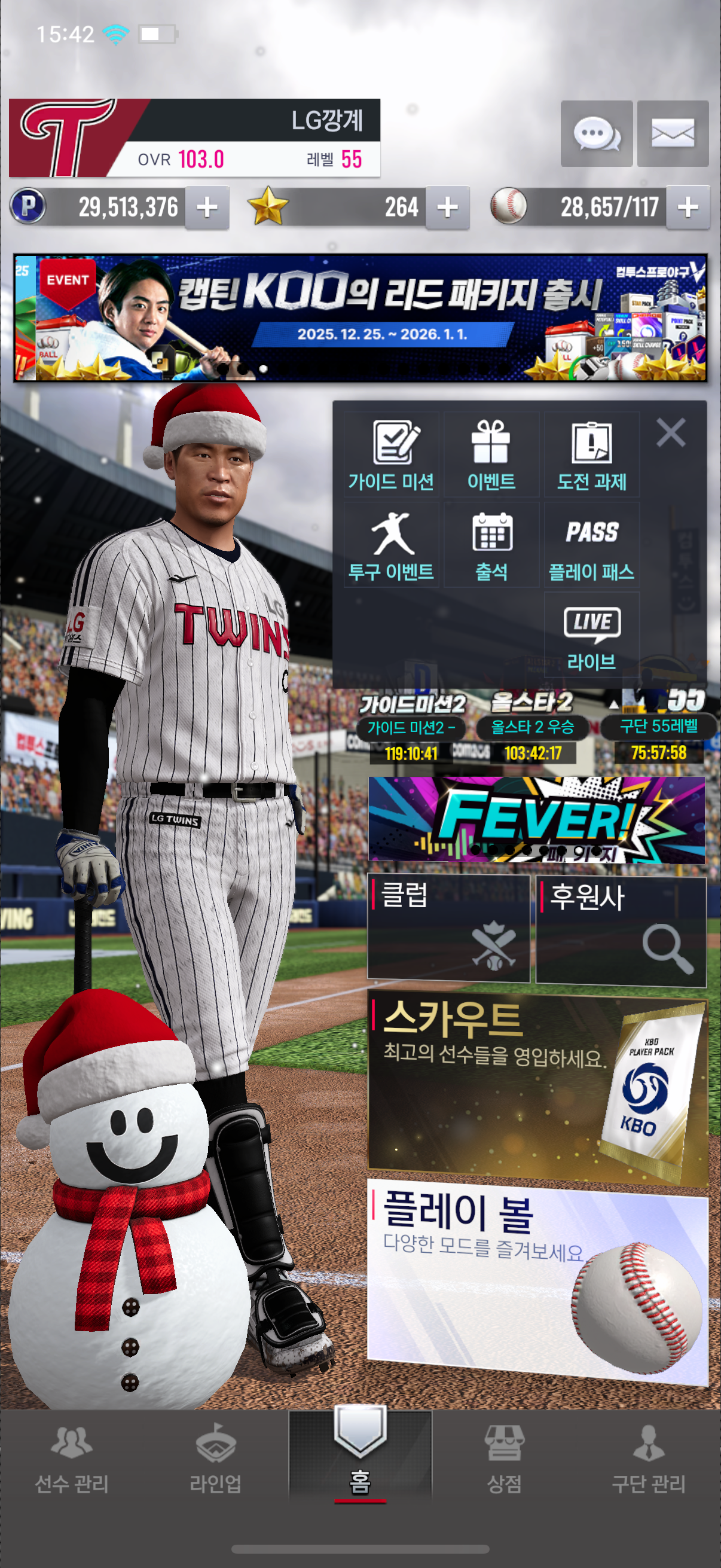This screenshot has height=1568, width=721.
Task: Add more stars with plus button
Action: [447, 208]
